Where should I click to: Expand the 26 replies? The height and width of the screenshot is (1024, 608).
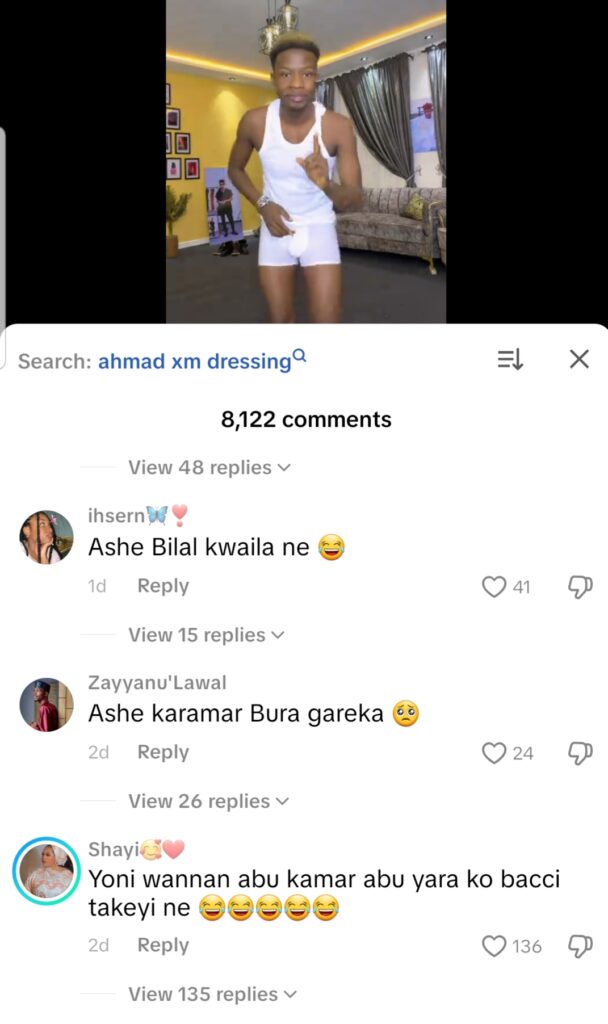(x=208, y=801)
